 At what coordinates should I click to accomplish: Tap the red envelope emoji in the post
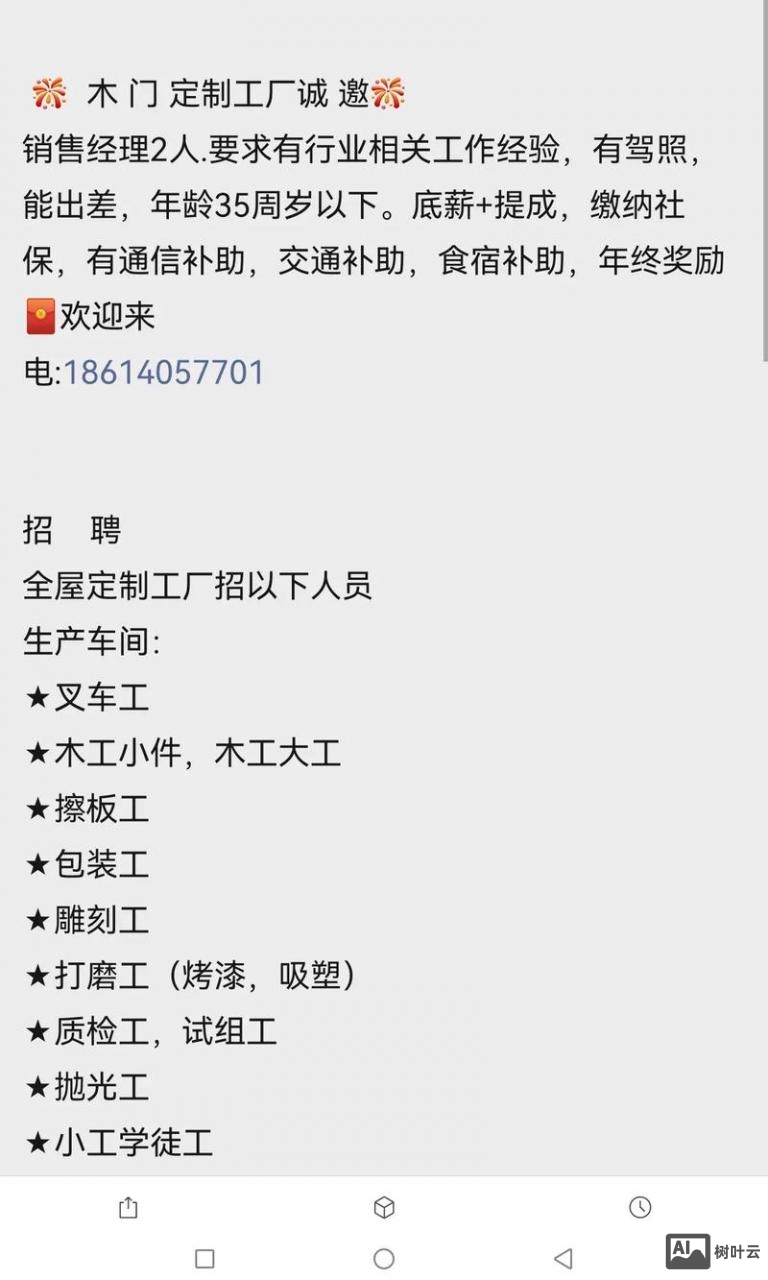click(x=36, y=315)
